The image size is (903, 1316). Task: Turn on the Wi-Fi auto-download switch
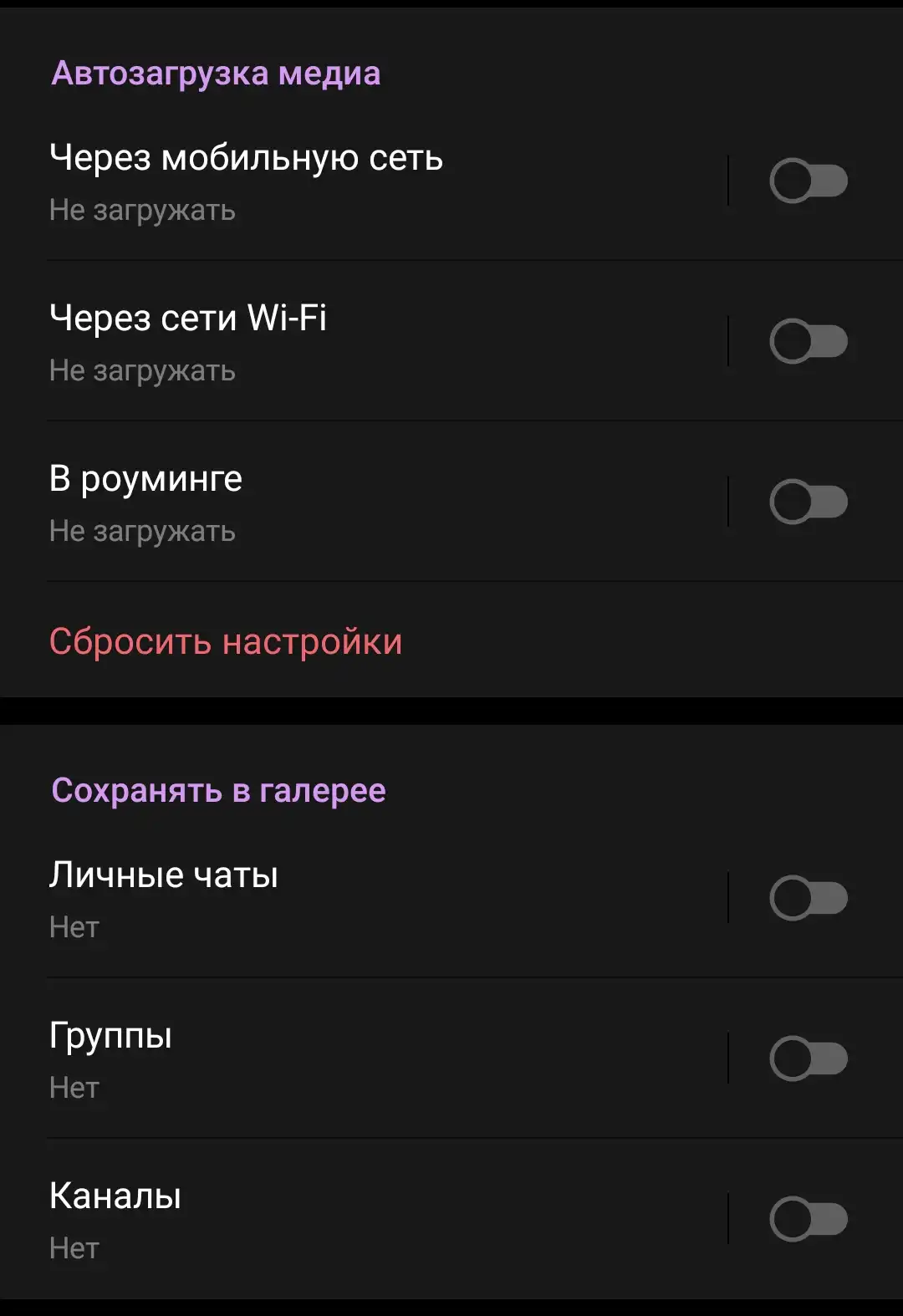pyautogui.click(x=808, y=341)
